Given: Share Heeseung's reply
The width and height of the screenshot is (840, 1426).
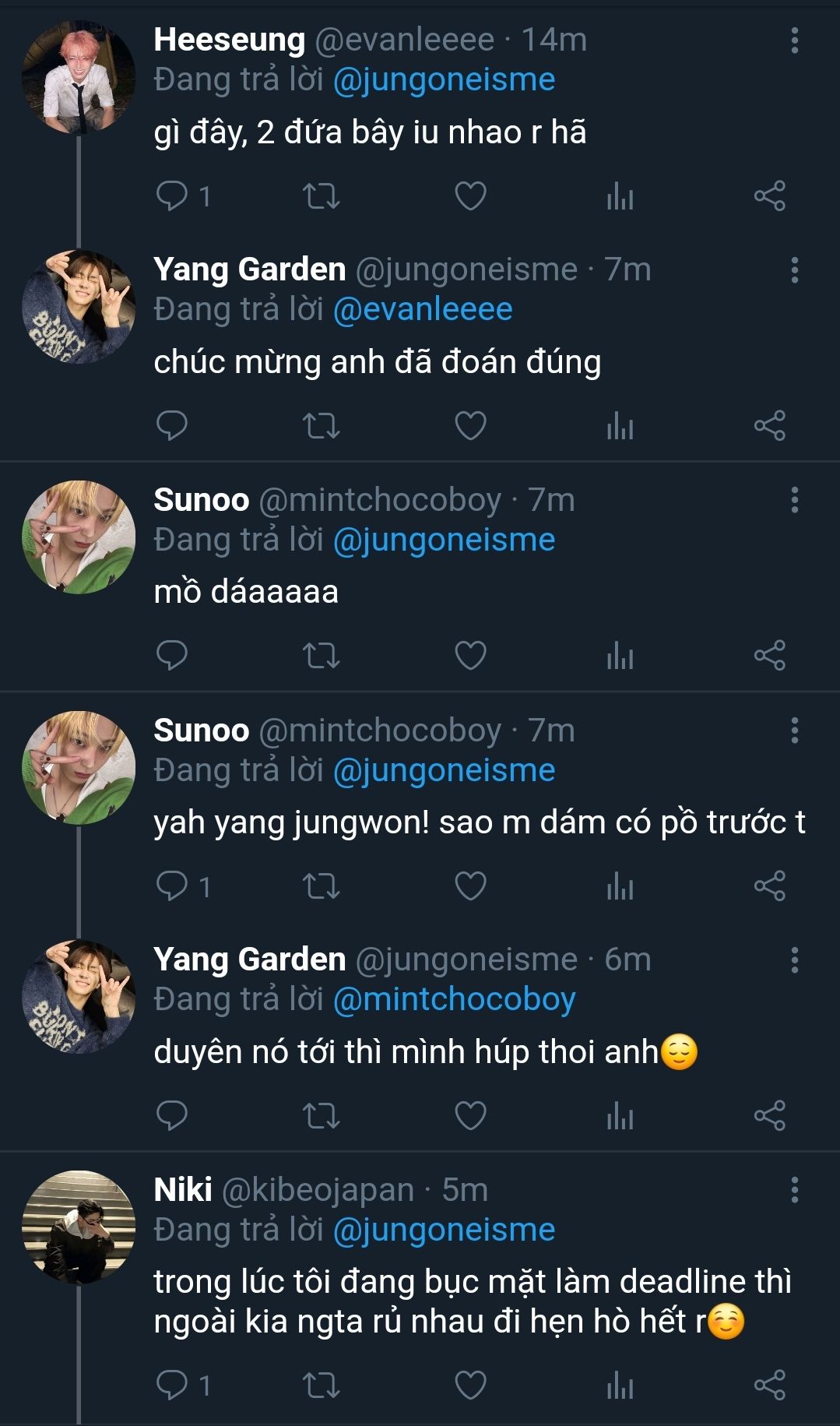Looking at the screenshot, I should coord(769,196).
